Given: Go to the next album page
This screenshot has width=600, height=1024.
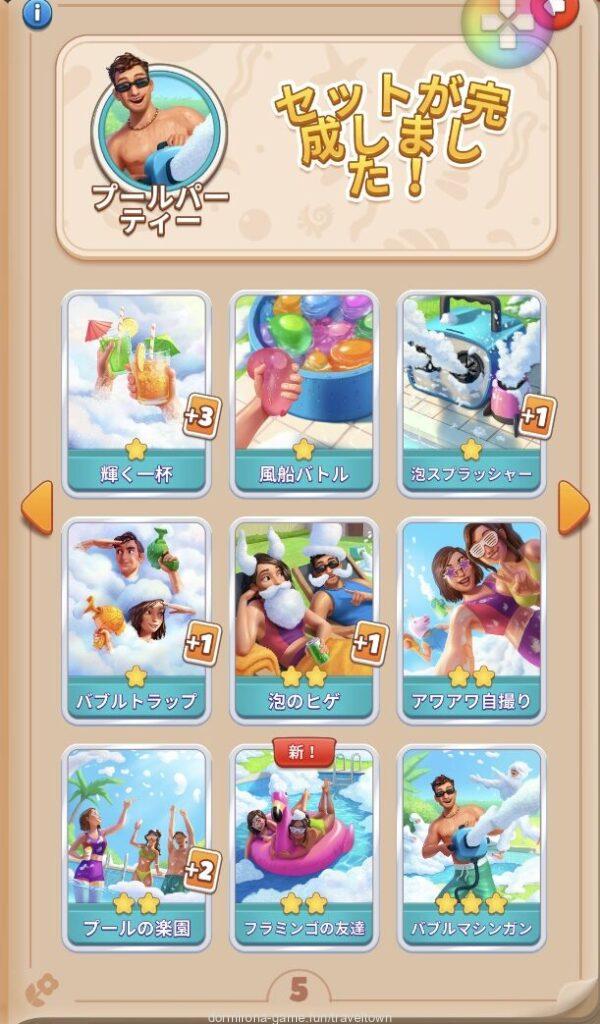Looking at the screenshot, I should [573, 507].
